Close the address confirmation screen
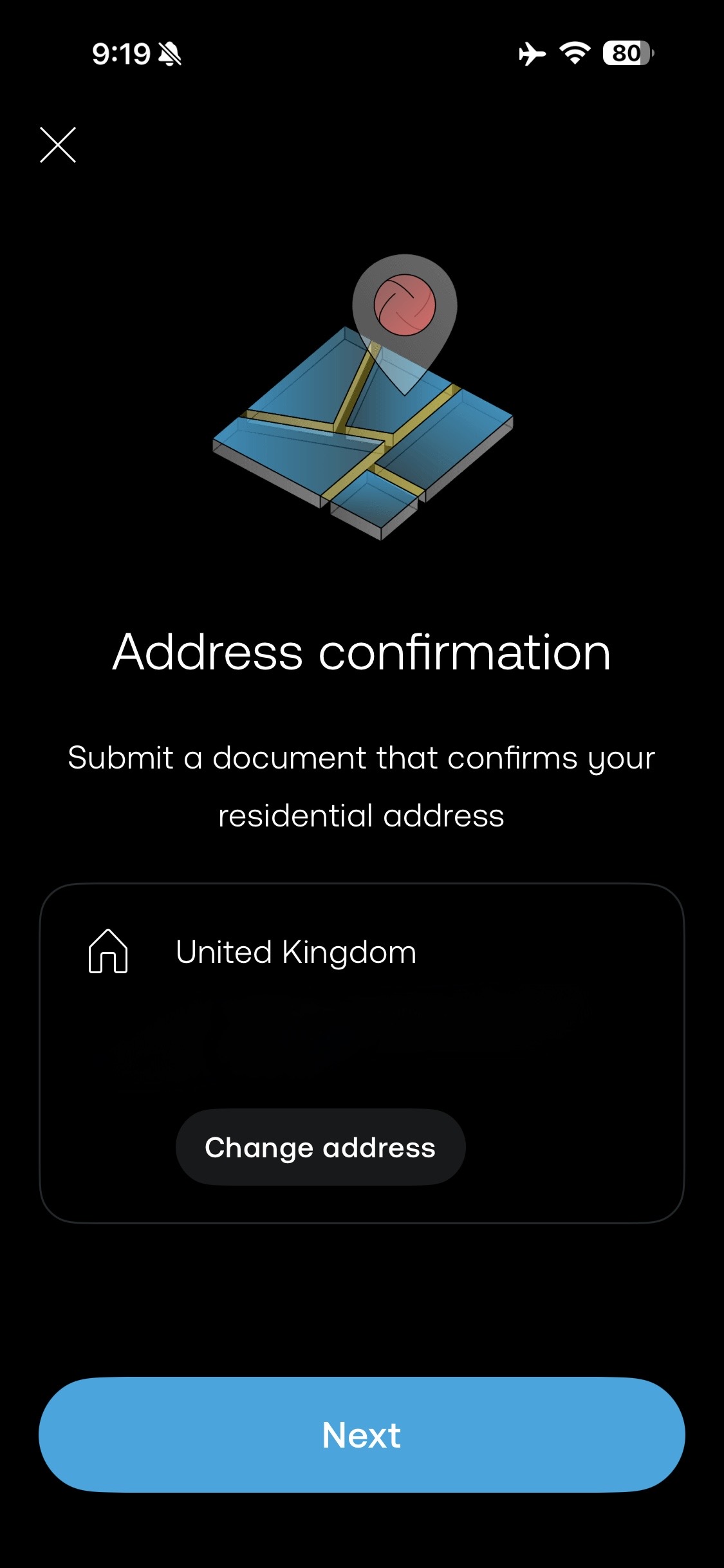The width and height of the screenshot is (724, 1568). click(x=58, y=145)
